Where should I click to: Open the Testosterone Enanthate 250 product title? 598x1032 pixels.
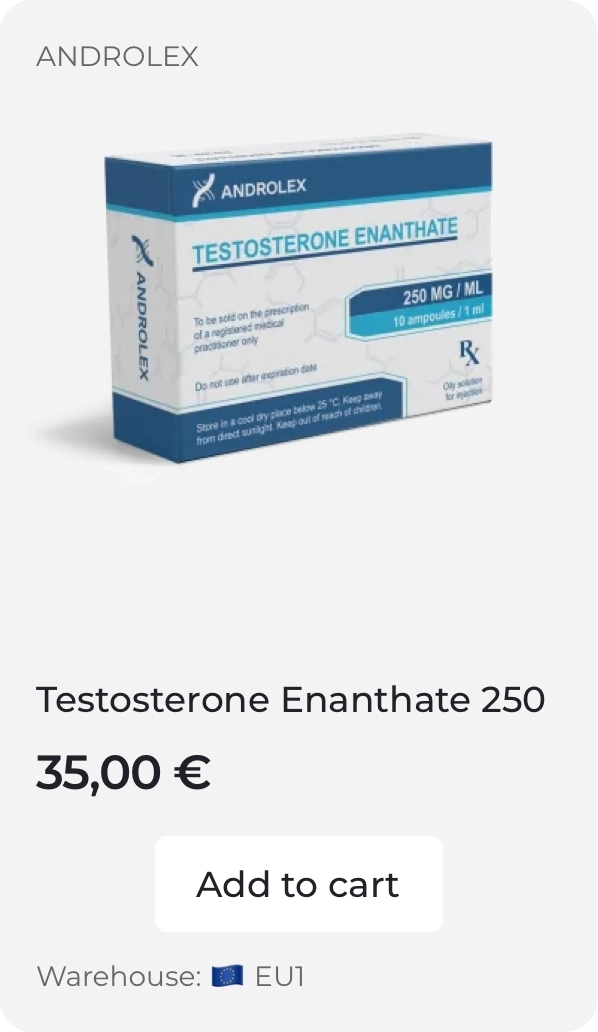[x=290, y=699]
